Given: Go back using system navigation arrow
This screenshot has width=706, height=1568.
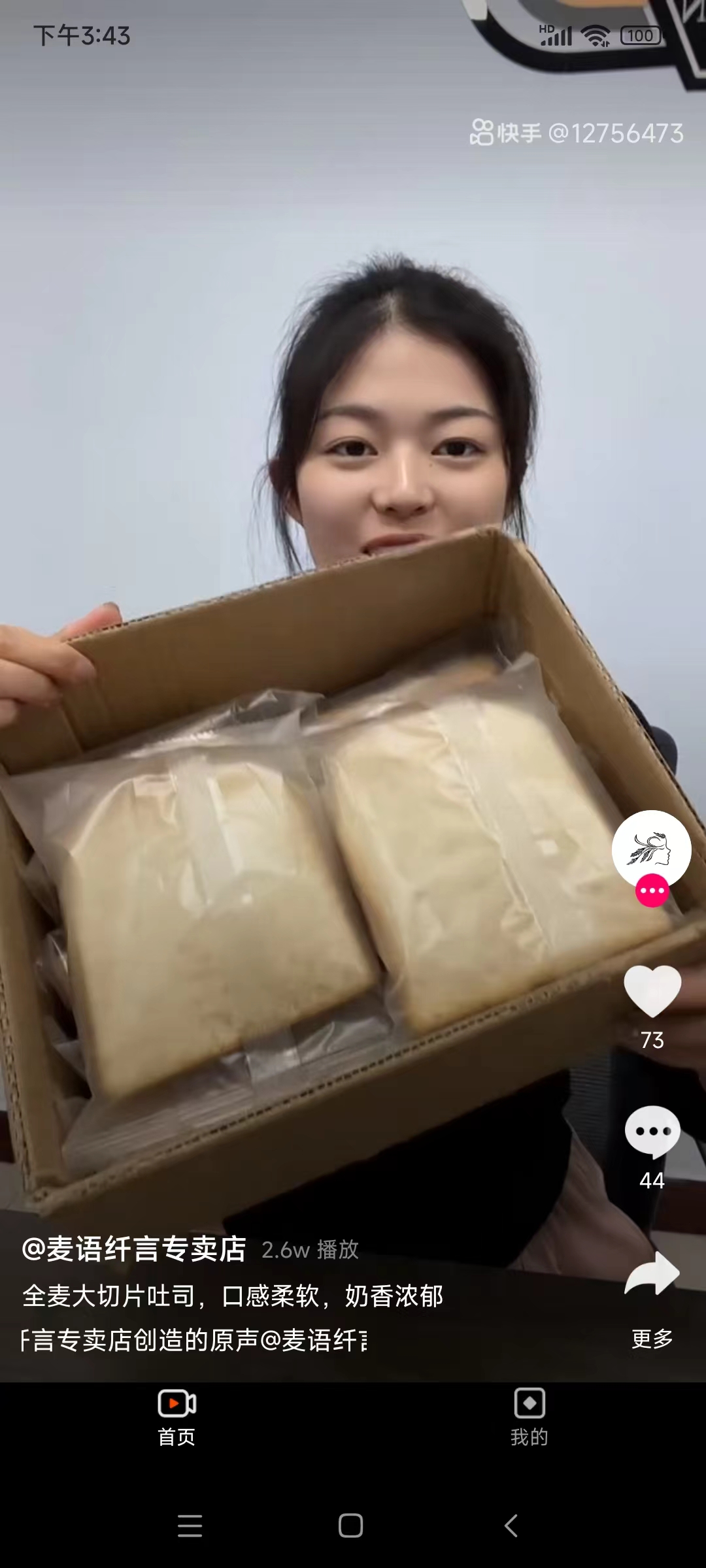Looking at the screenshot, I should coord(511,1526).
